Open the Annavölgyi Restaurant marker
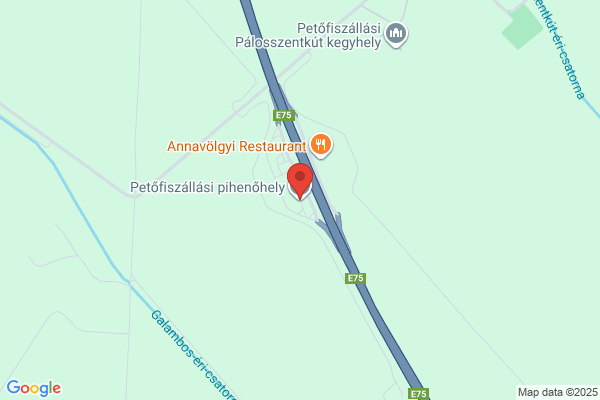 (x=321, y=145)
